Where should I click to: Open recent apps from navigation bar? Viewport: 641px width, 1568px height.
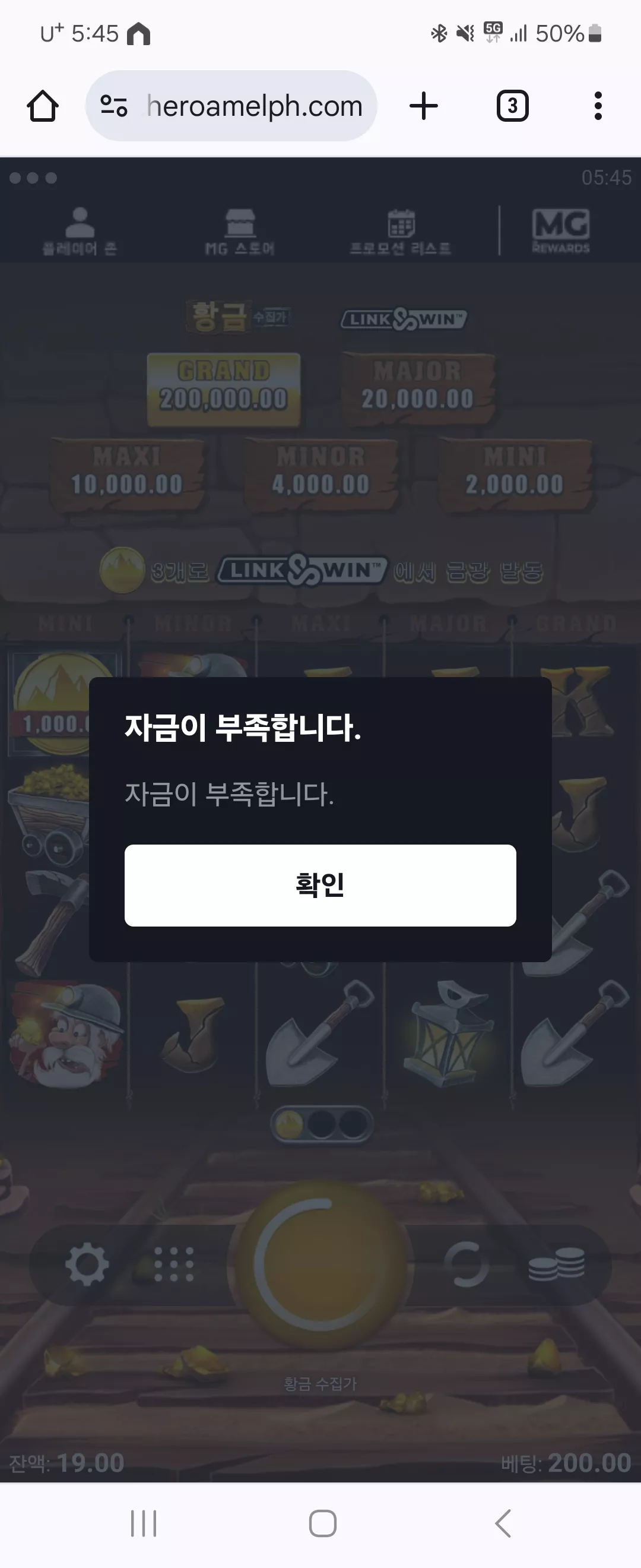[144, 1523]
